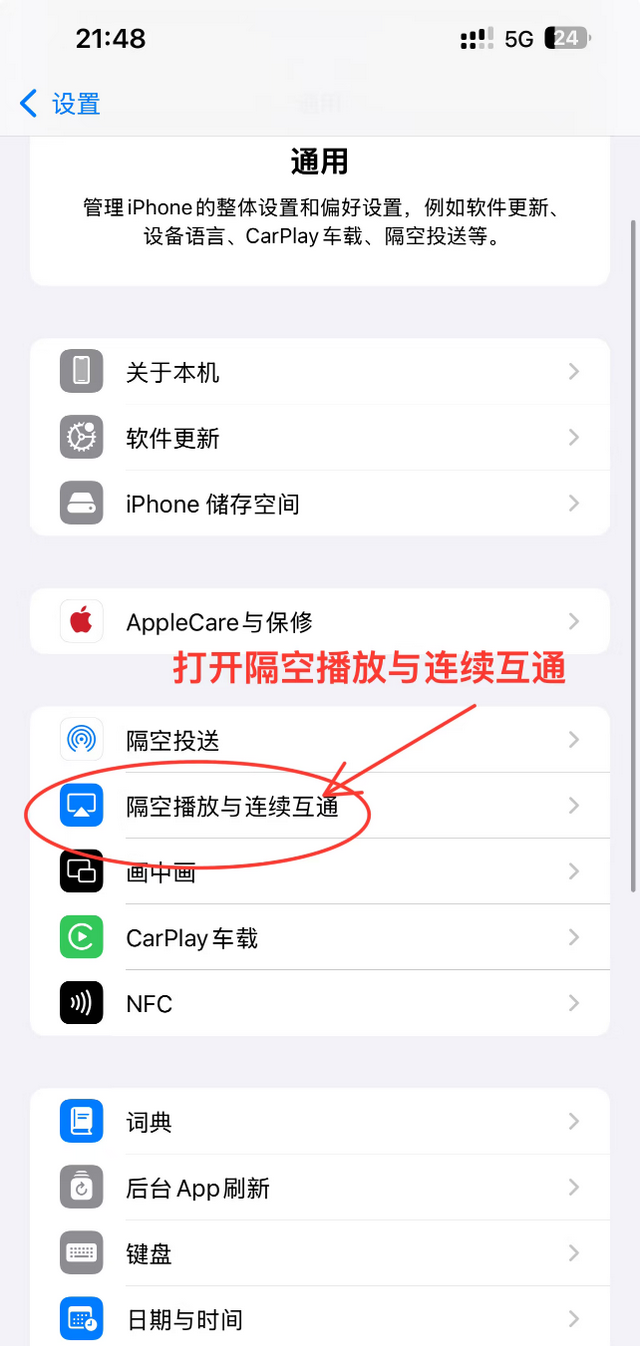The height and width of the screenshot is (1346, 640).
Task: Open 关于本机
Action: point(320,372)
